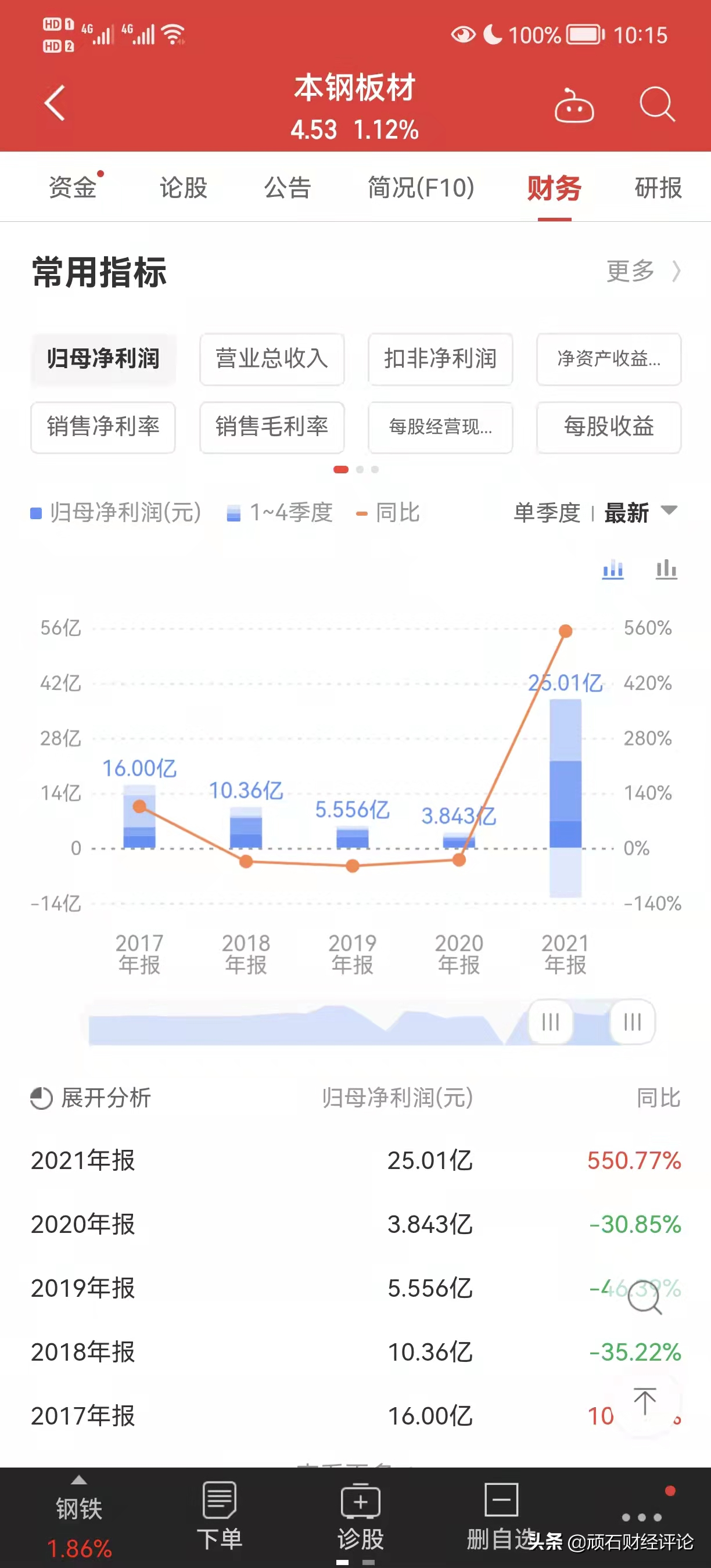Open the 公告 tab
Viewport: 711px width, 1568px height.
(288, 187)
